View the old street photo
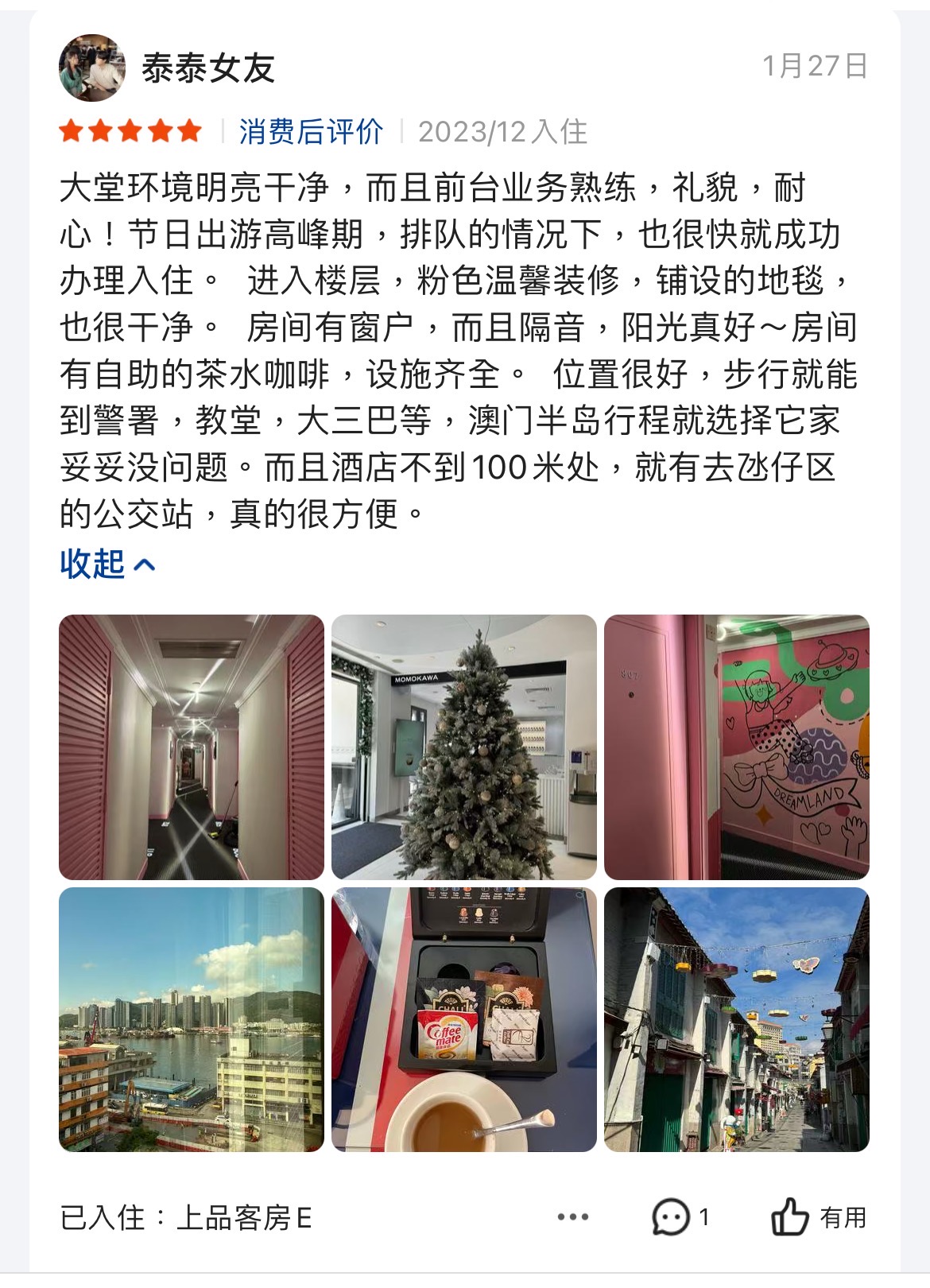This screenshot has height=1288, width=930. click(736, 1019)
